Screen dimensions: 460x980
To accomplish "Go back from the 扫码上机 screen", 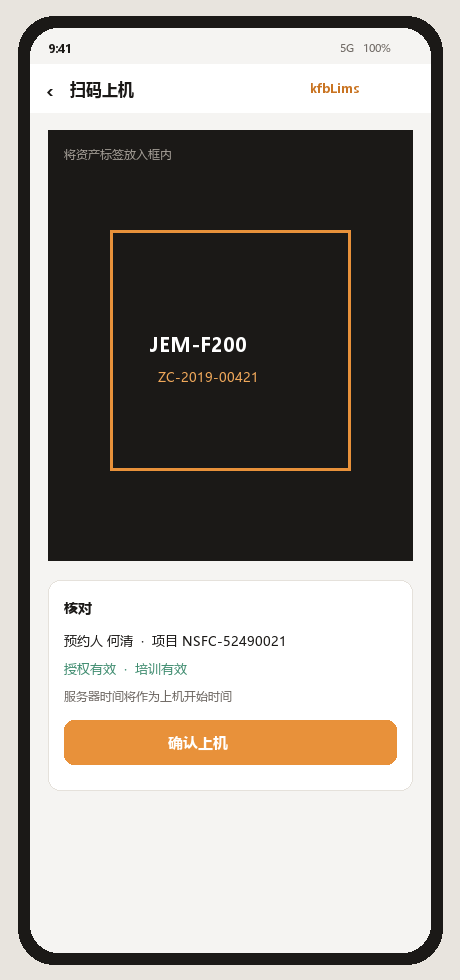I will 50,92.
